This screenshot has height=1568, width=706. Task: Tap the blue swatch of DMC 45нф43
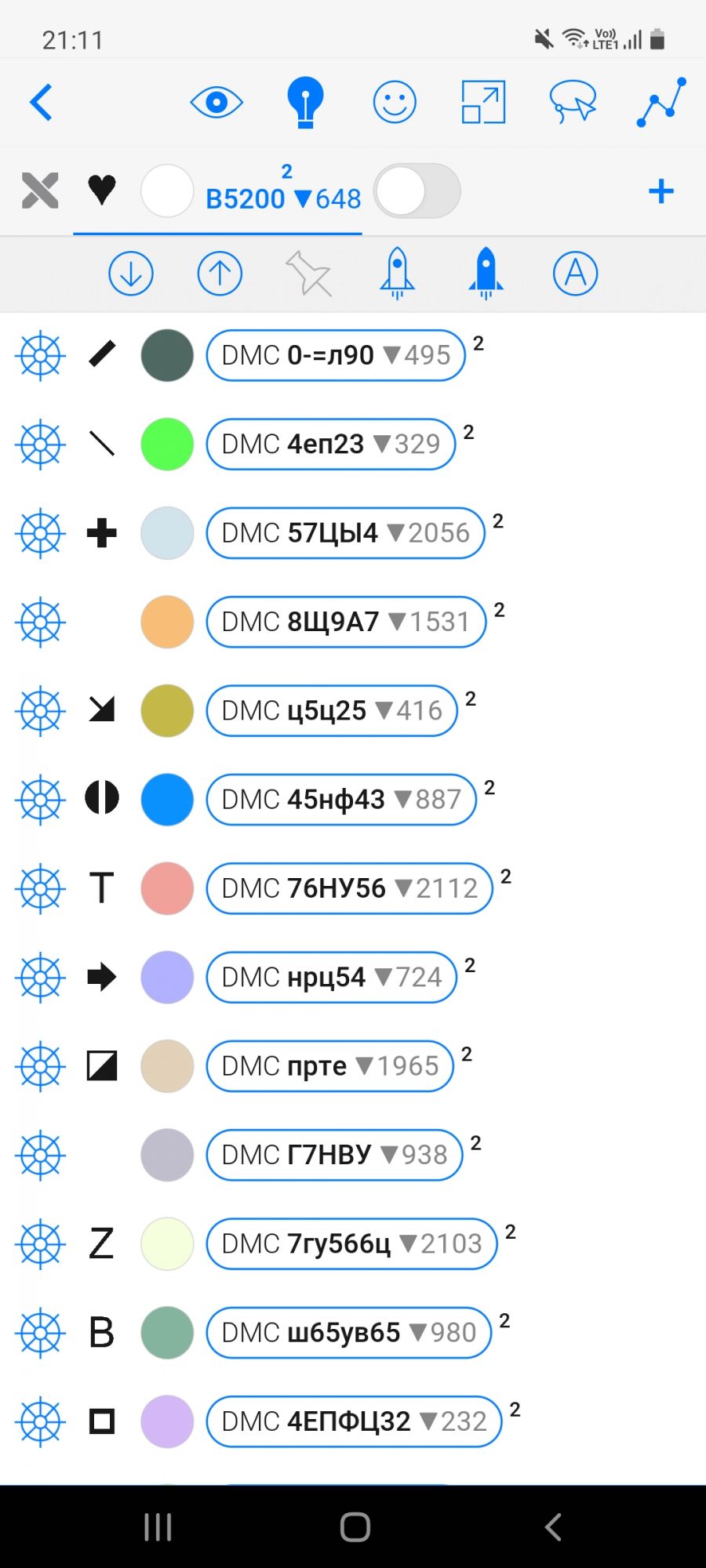167,800
